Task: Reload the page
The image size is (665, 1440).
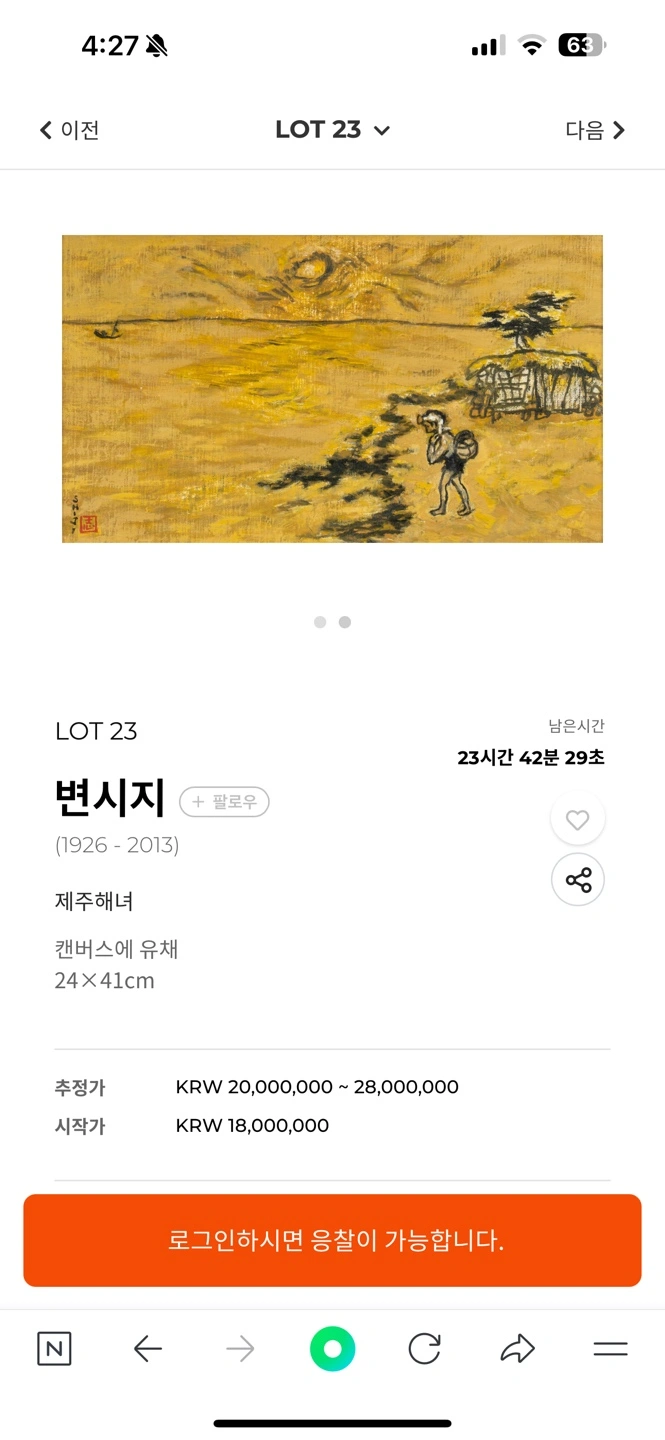Action: [425, 1349]
